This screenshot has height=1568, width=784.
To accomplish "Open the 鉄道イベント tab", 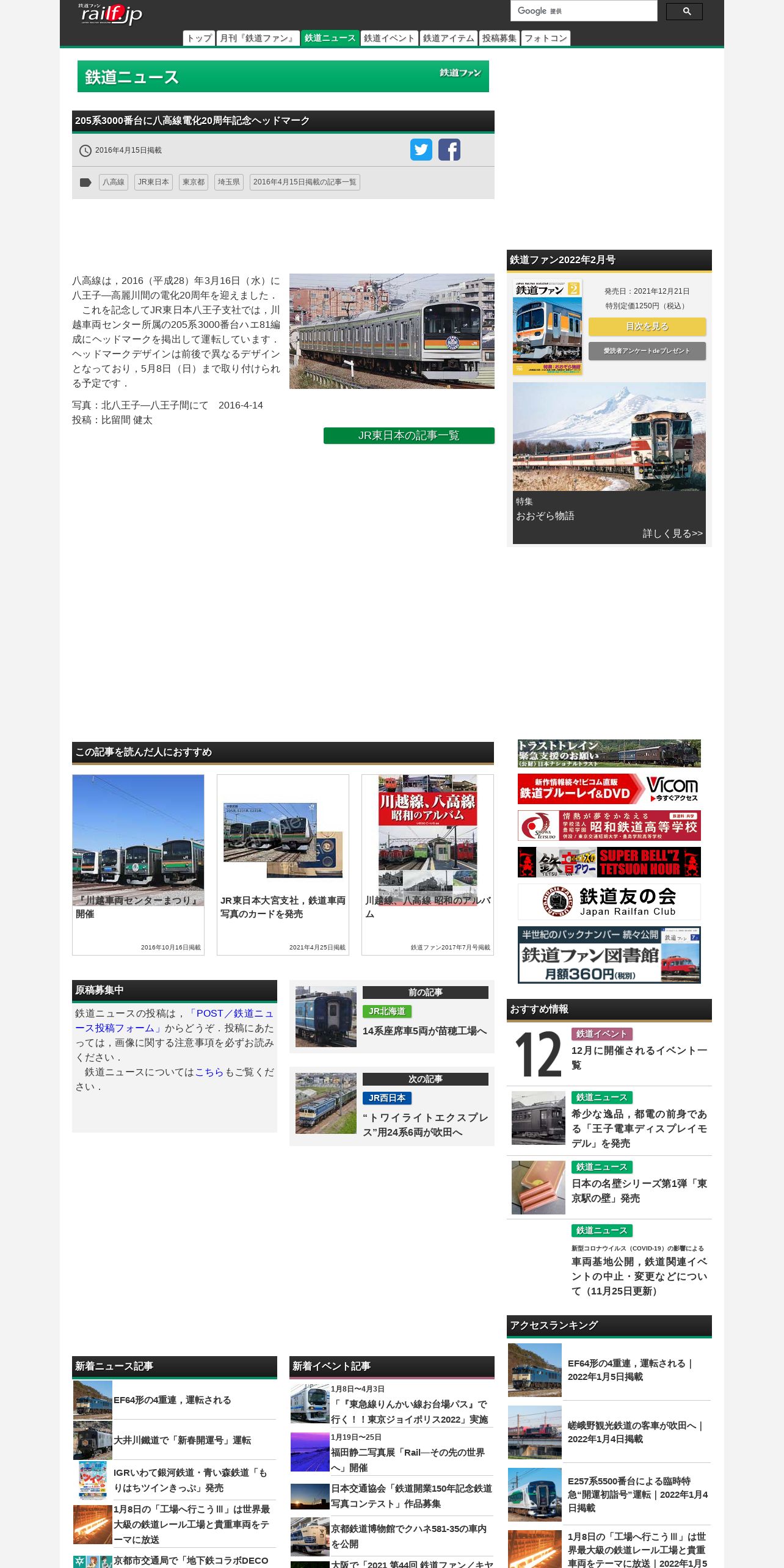I will click(x=389, y=38).
